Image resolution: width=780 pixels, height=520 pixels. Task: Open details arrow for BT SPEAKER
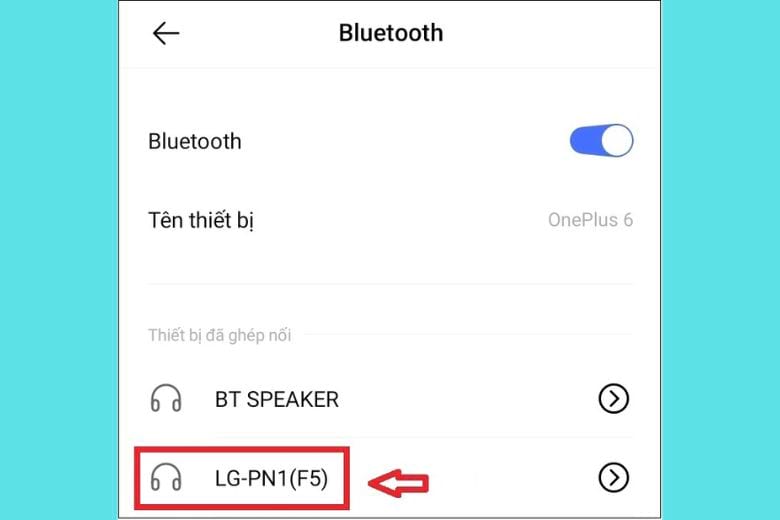click(613, 399)
